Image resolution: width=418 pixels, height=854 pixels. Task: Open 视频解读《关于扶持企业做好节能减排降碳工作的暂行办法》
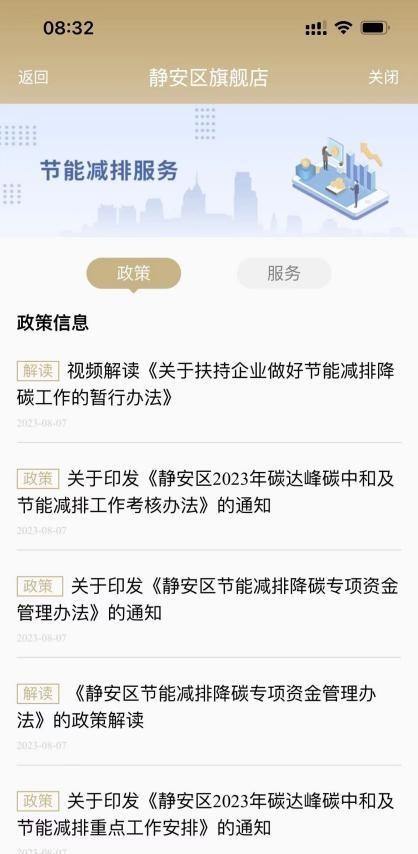[x=209, y=394]
